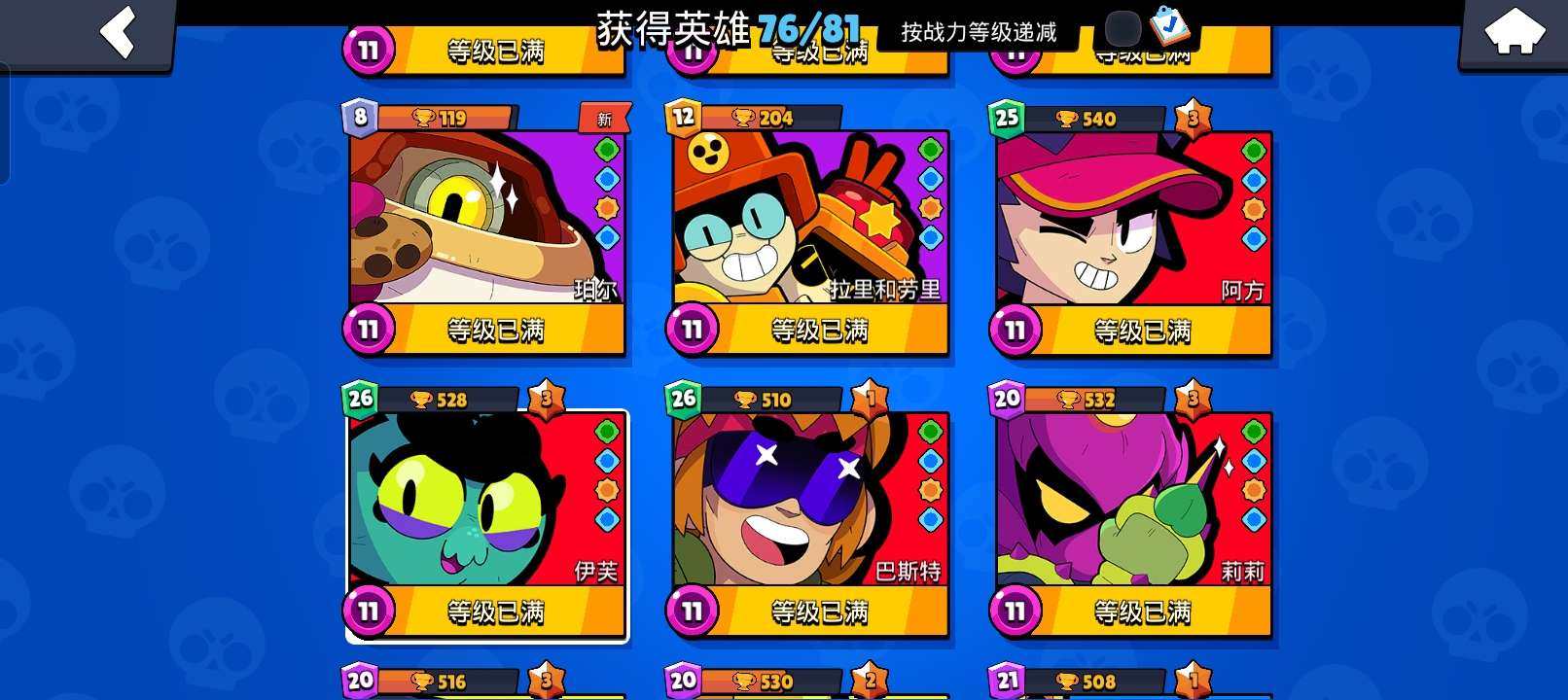
Task: Open the 按战力等级递减 sort dropdown
Action: pyautogui.click(x=978, y=32)
